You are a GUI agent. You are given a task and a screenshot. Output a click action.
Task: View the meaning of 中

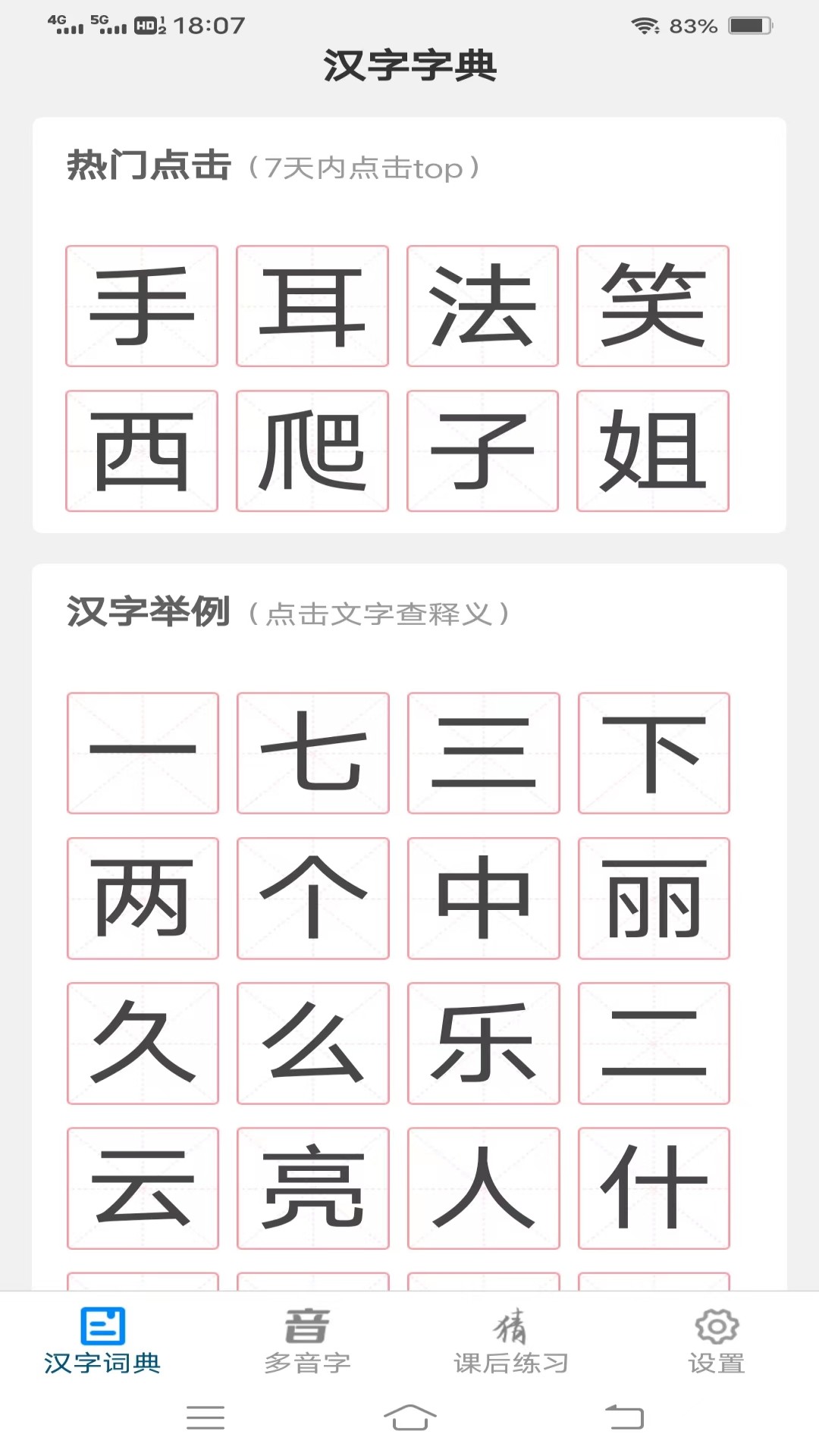tap(483, 898)
